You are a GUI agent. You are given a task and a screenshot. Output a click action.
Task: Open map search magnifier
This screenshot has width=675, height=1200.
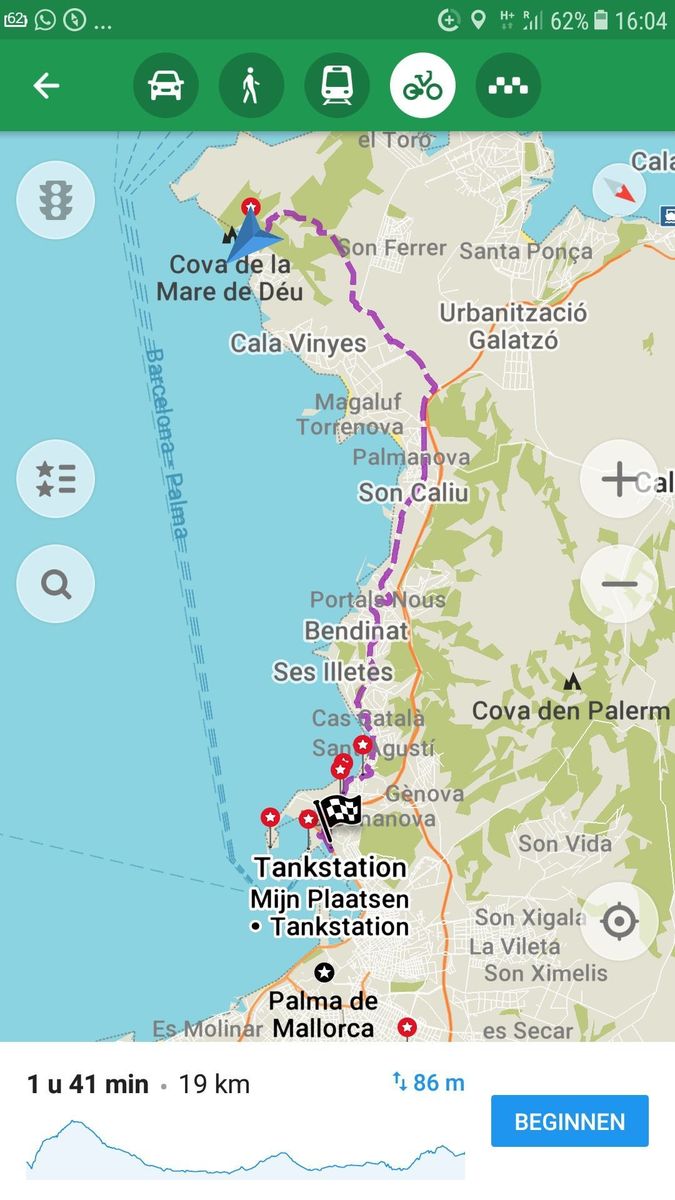tap(56, 584)
